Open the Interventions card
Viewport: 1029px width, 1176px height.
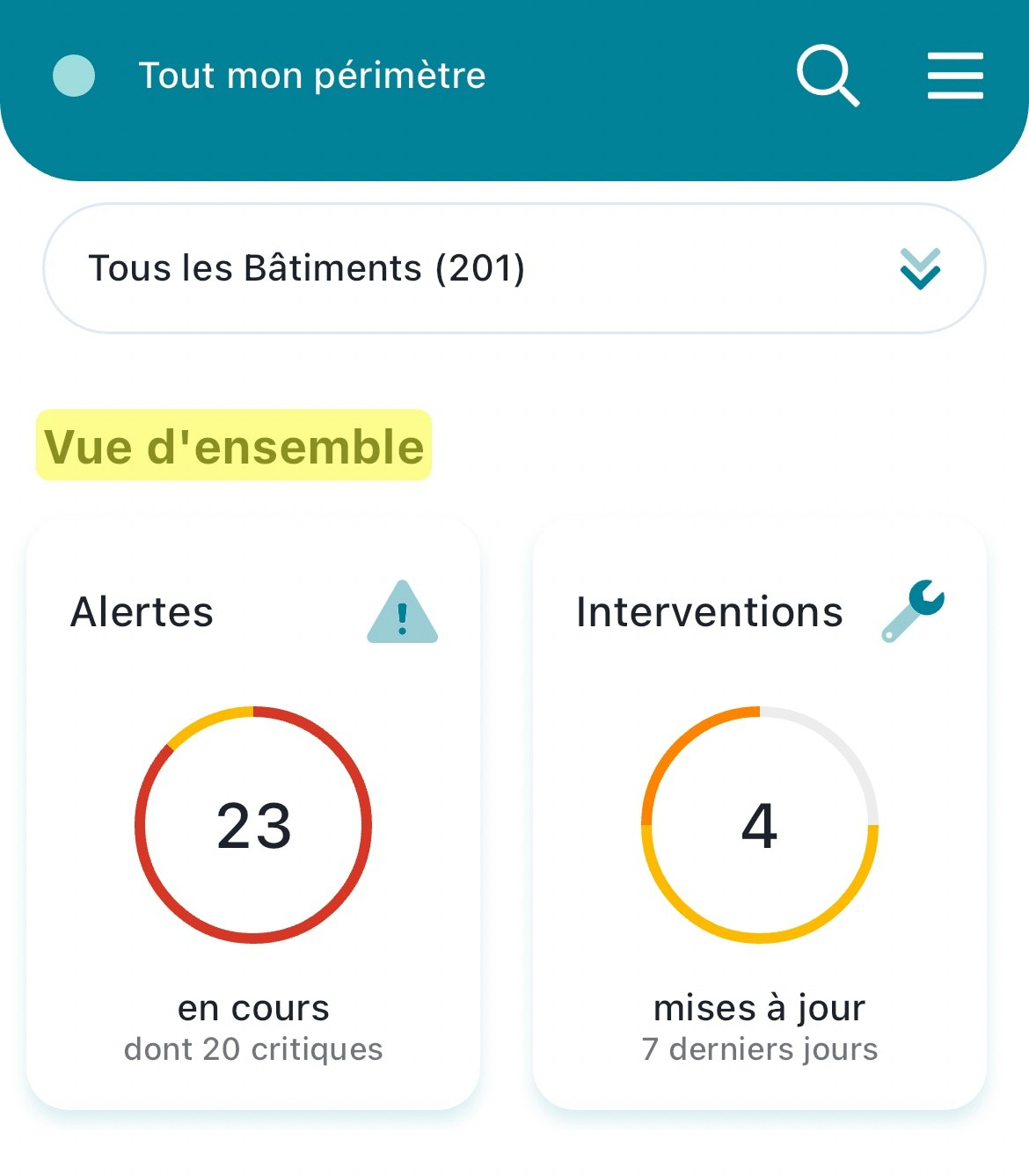click(x=759, y=814)
